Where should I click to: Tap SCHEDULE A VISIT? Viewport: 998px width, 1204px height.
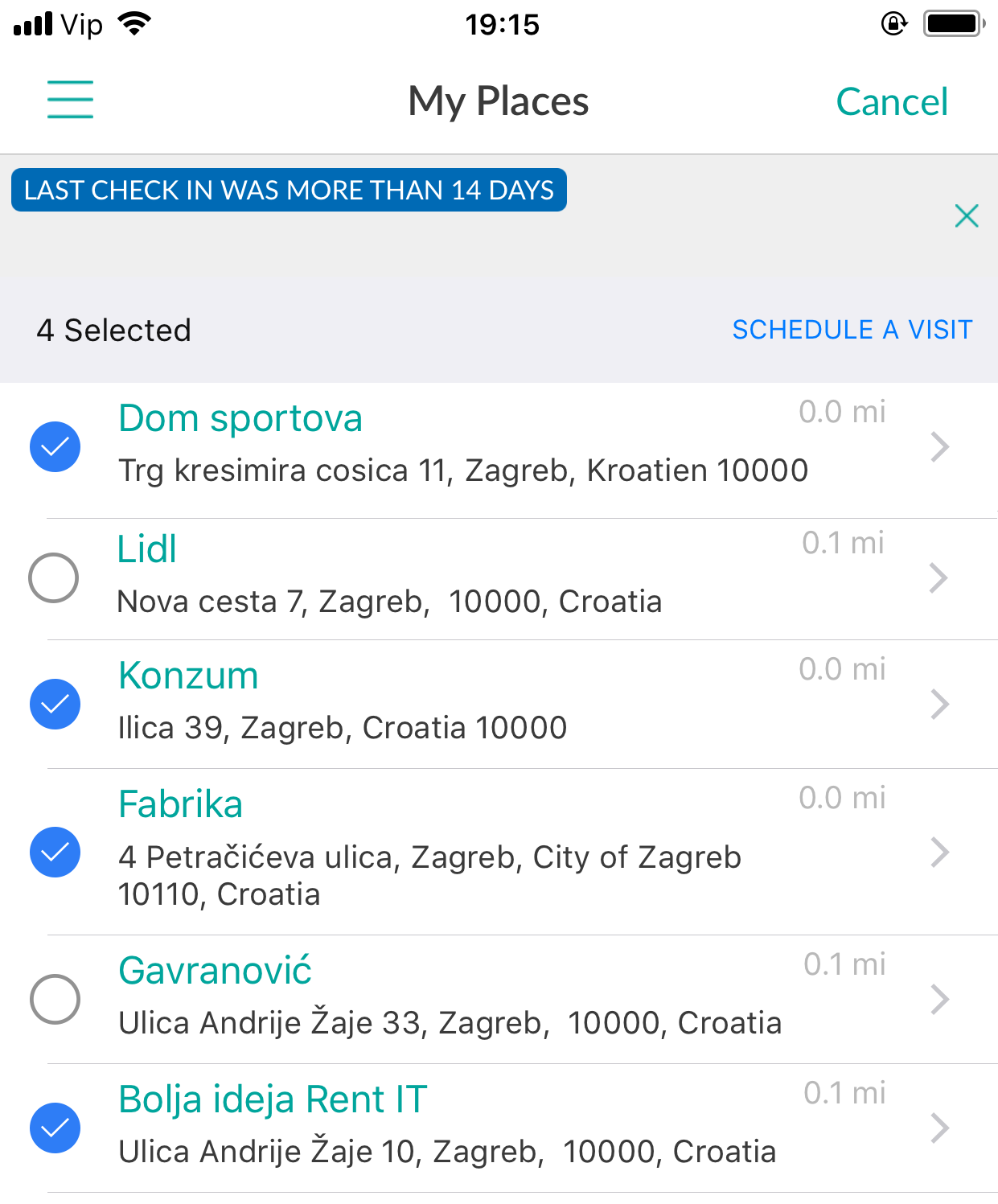point(852,330)
